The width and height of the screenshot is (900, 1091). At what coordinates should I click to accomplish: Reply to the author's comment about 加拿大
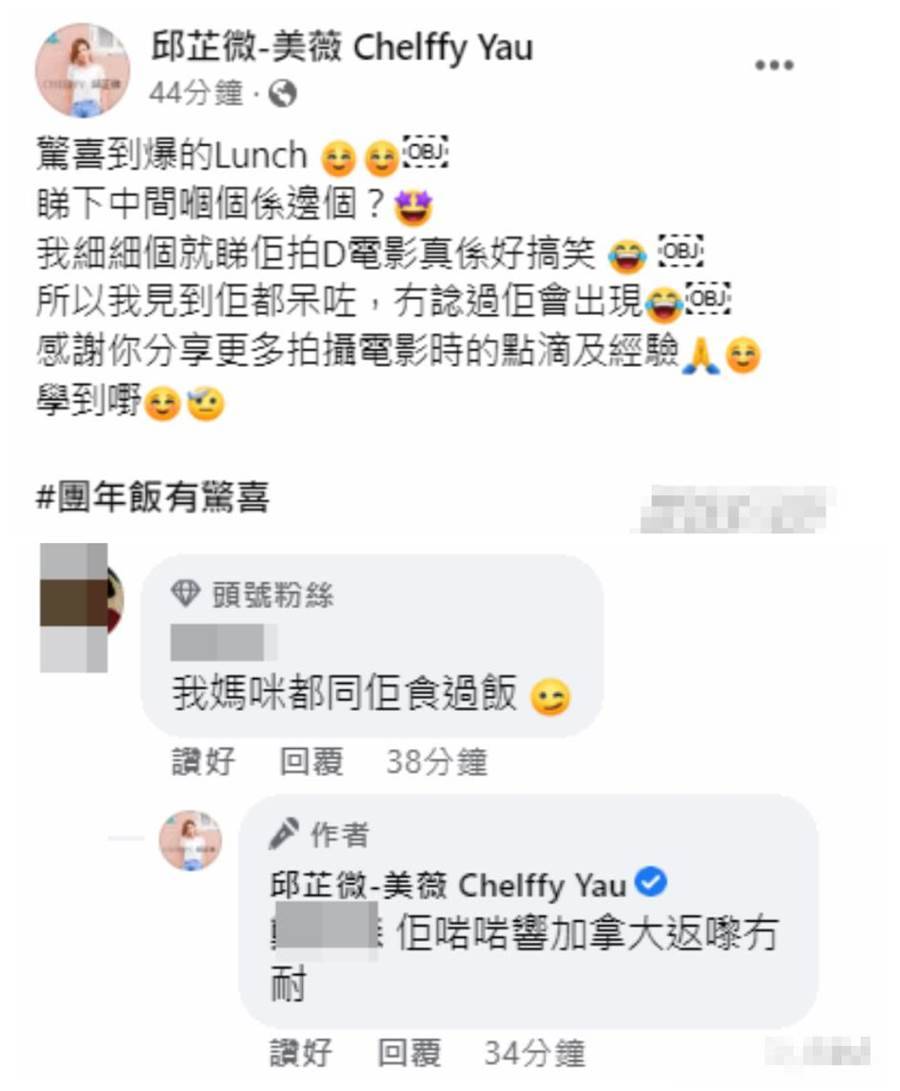coord(410,1053)
